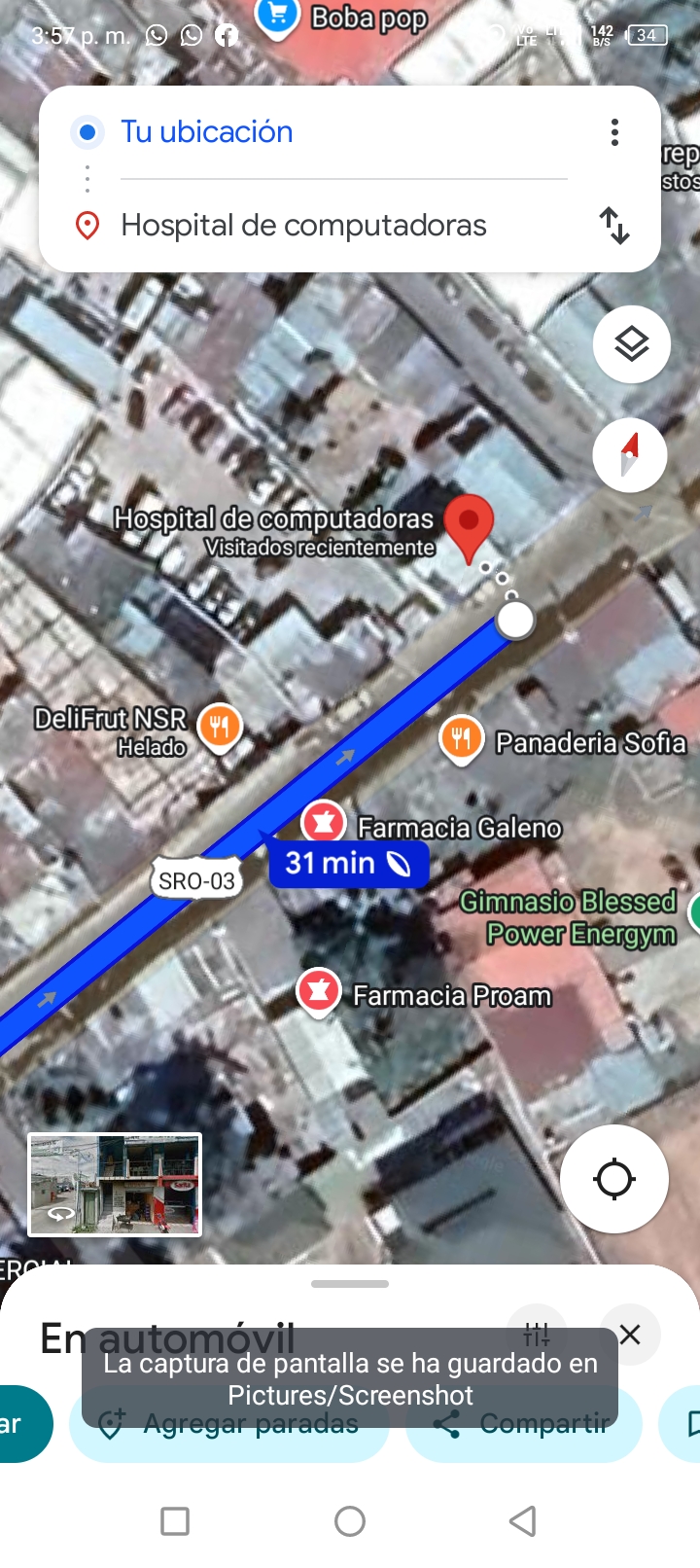
Task: Open Farmacia Proam place marker
Action: pos(318,992)
